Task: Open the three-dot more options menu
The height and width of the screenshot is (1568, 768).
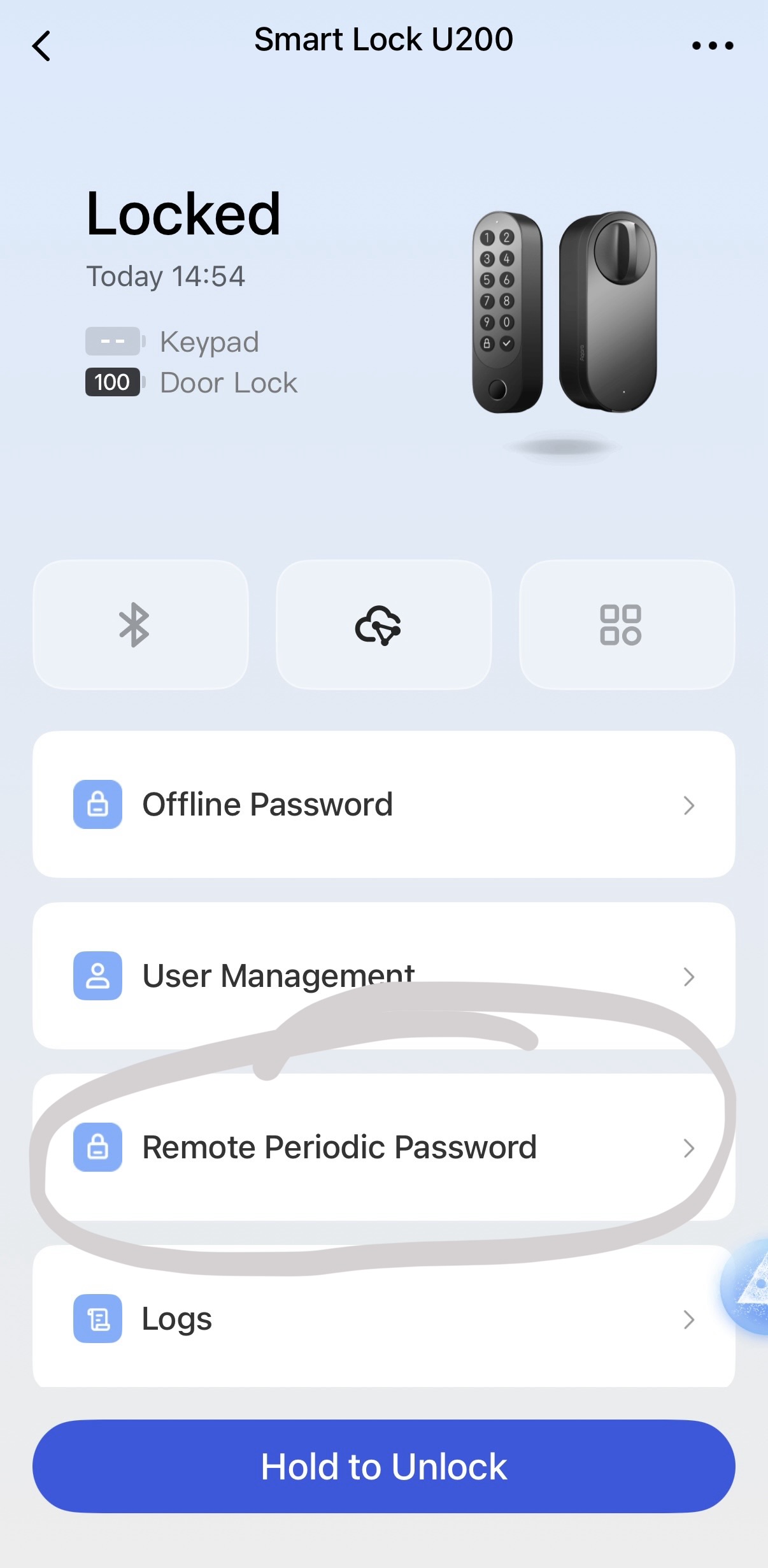Action: click(713, 46)
